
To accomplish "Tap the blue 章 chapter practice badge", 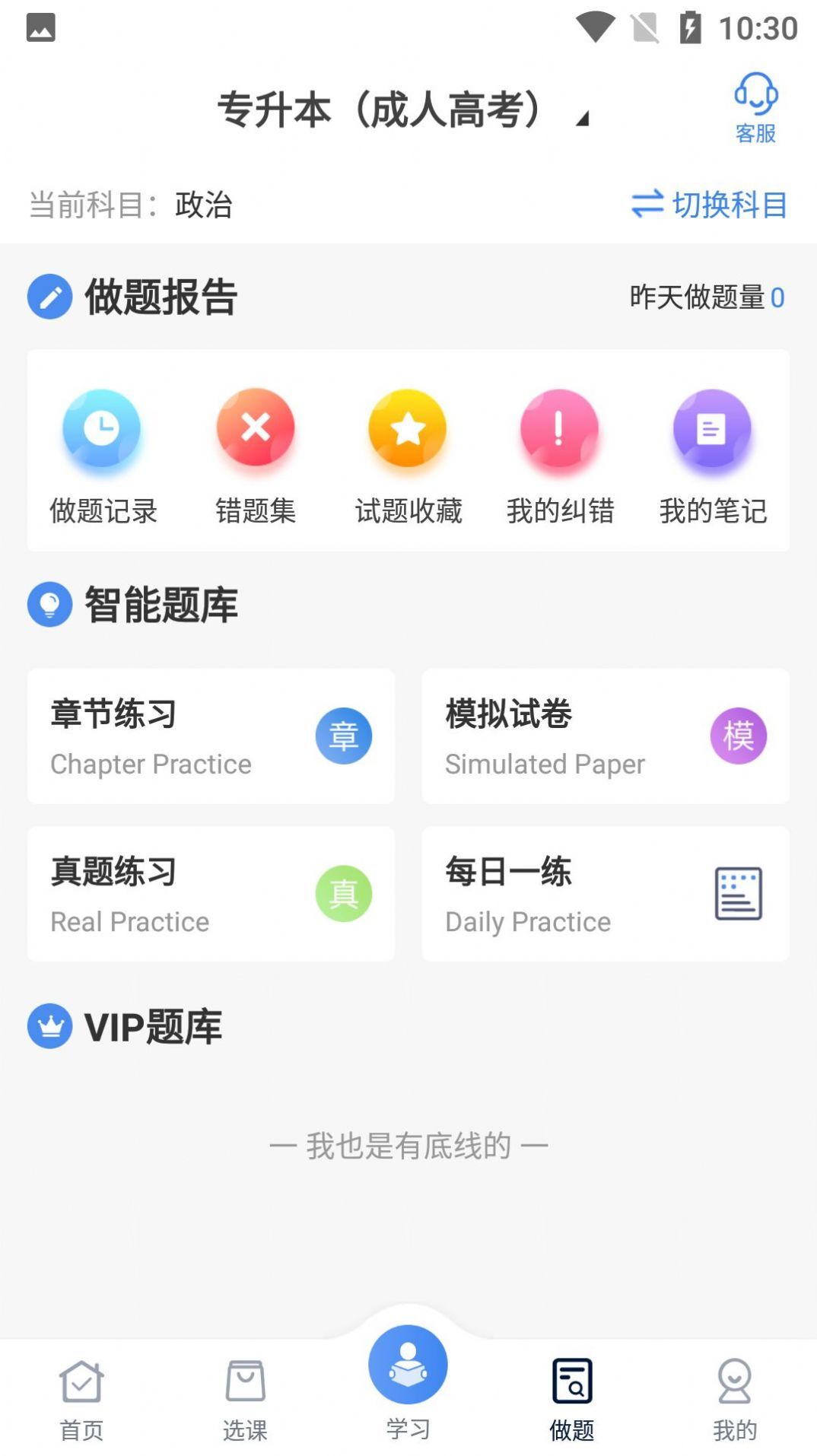I will coord(344,736).
